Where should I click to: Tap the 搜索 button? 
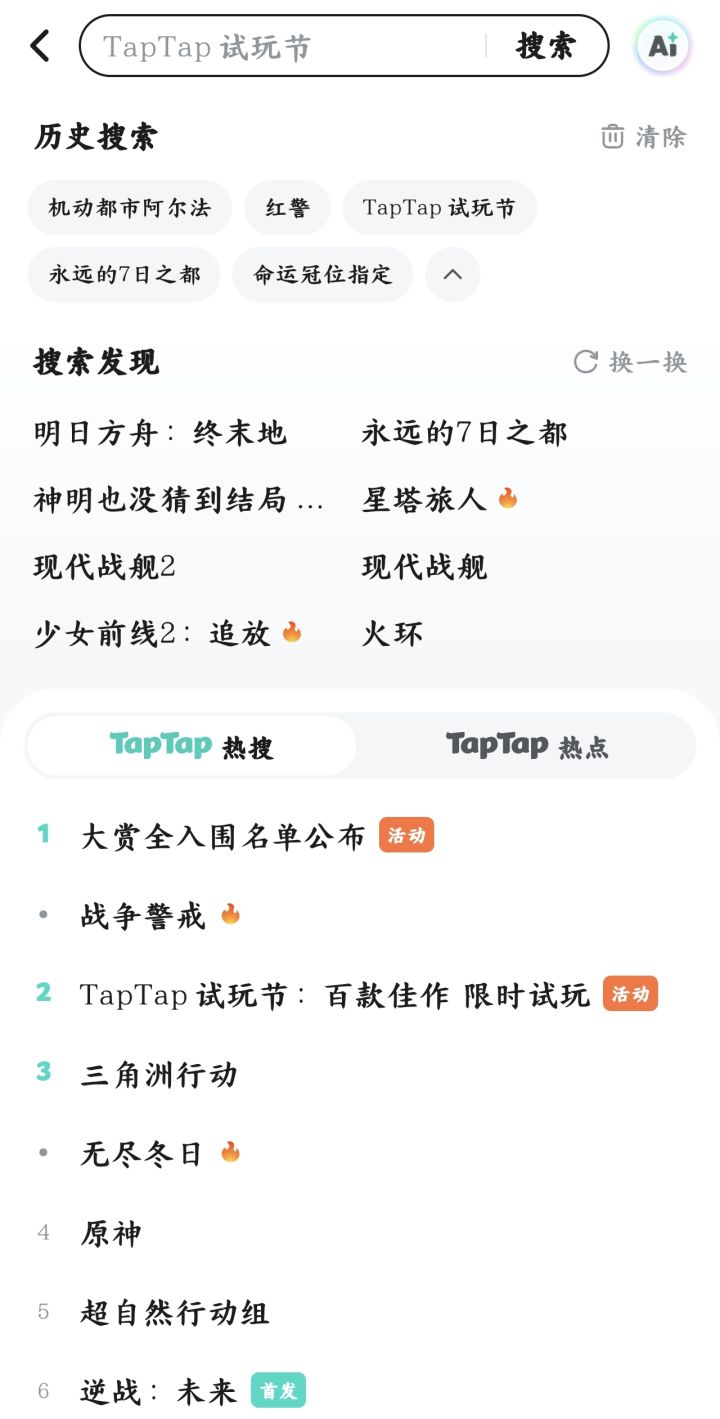coord(546,46)
